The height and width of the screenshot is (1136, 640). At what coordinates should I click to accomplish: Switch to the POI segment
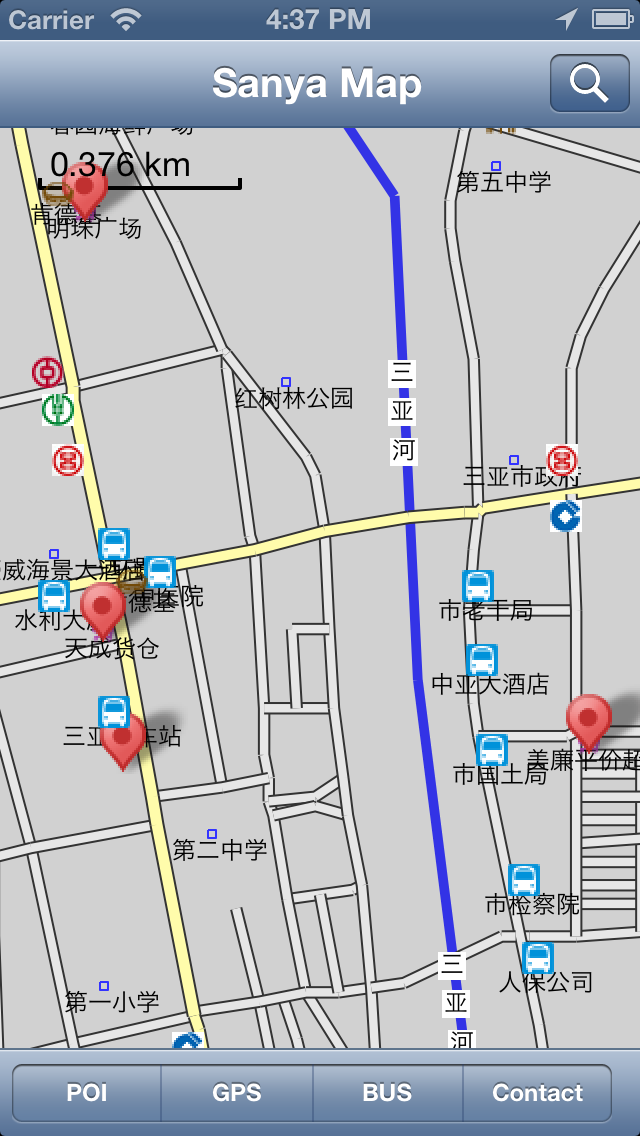87,1093
